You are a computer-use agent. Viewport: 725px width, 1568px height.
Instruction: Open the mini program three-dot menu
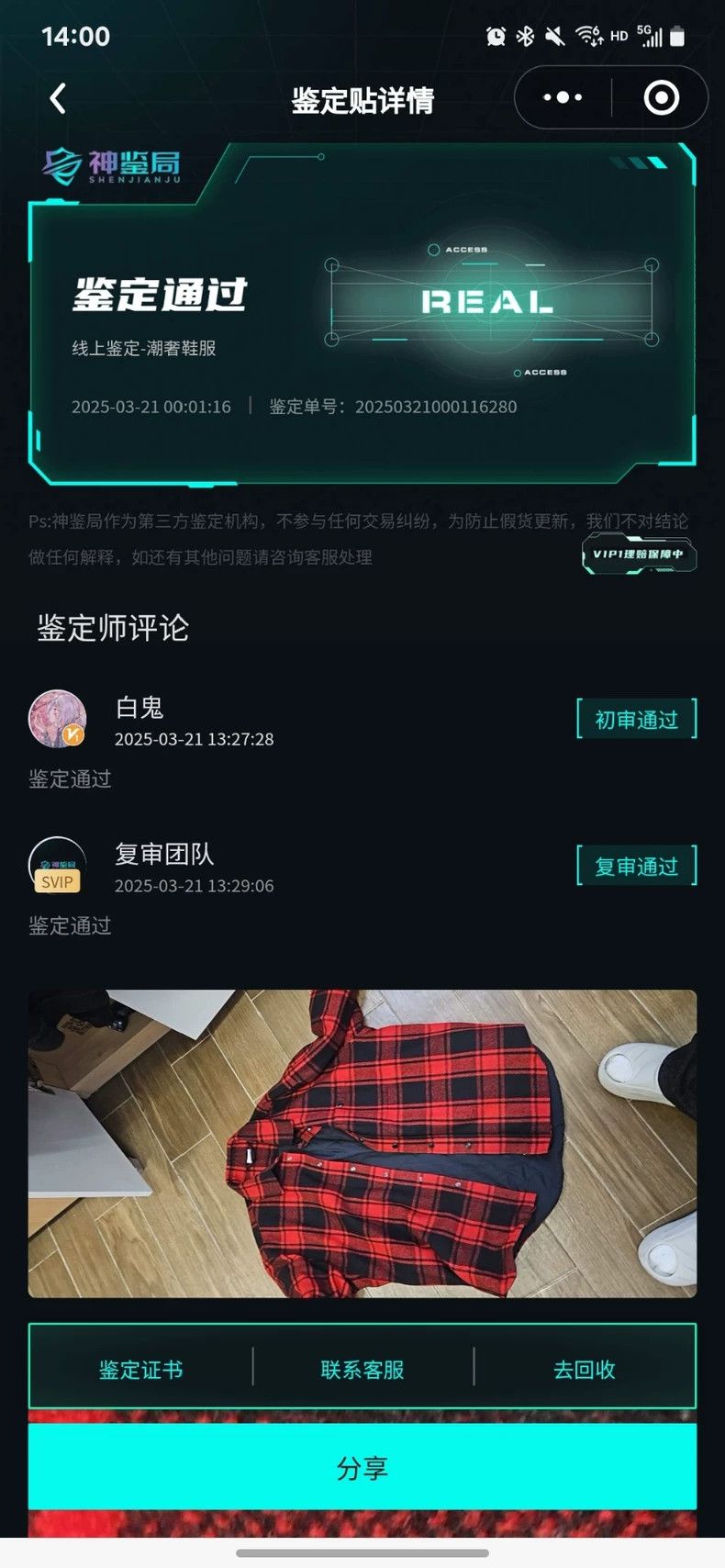point(563,97)
